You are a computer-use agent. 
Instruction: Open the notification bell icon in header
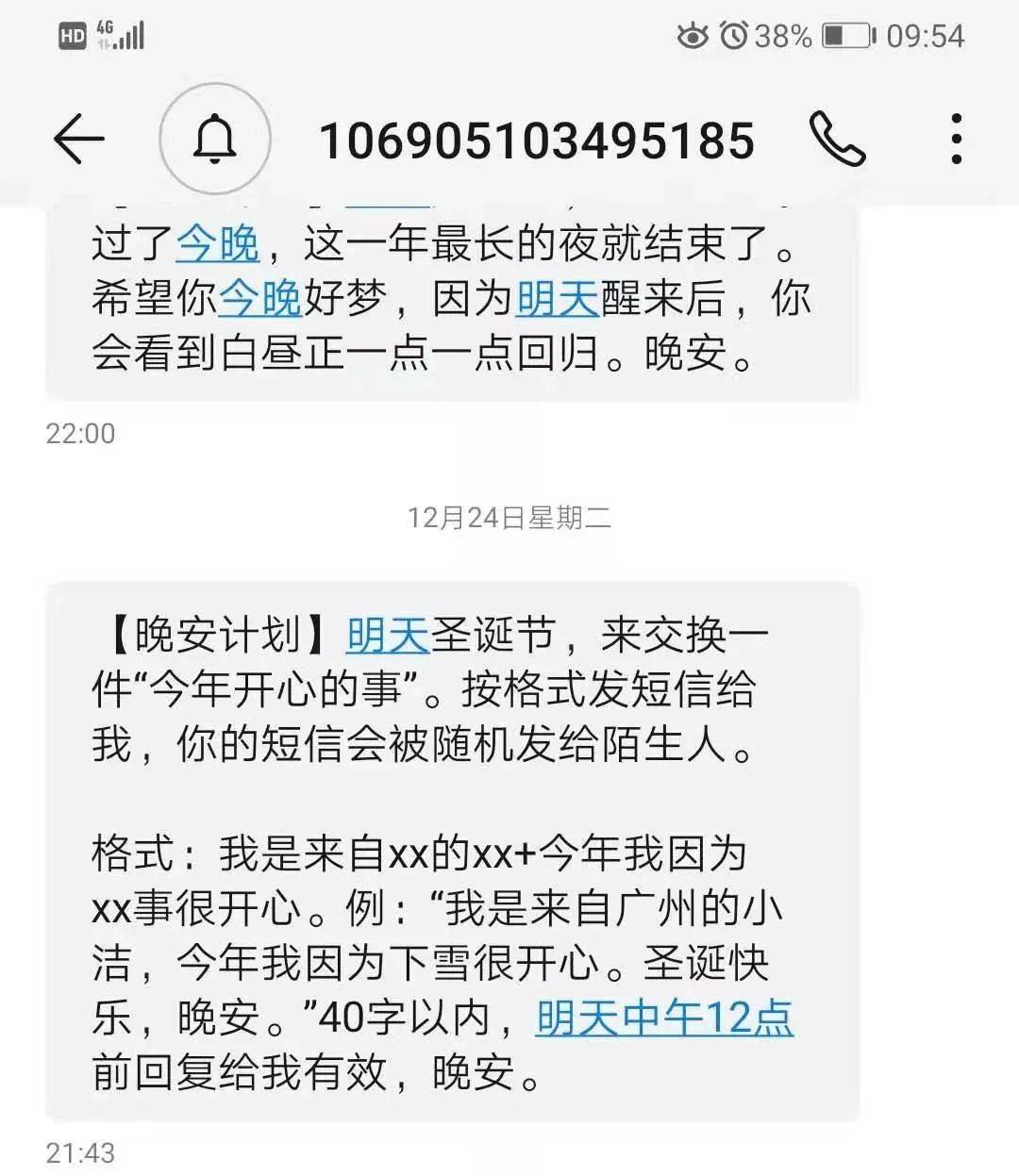tap(215, 139)
